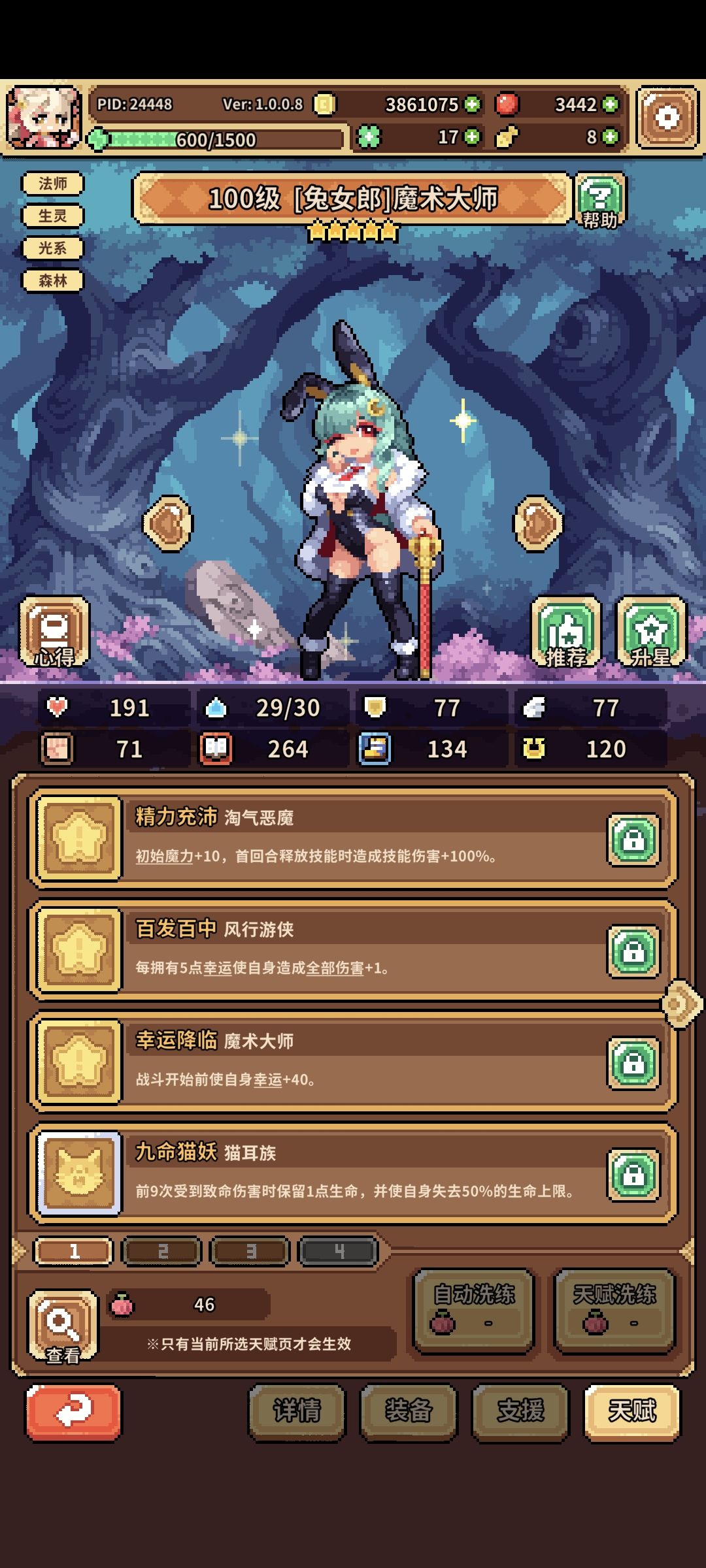
Task: Open the 心得 notes panel
Action: 56,632
